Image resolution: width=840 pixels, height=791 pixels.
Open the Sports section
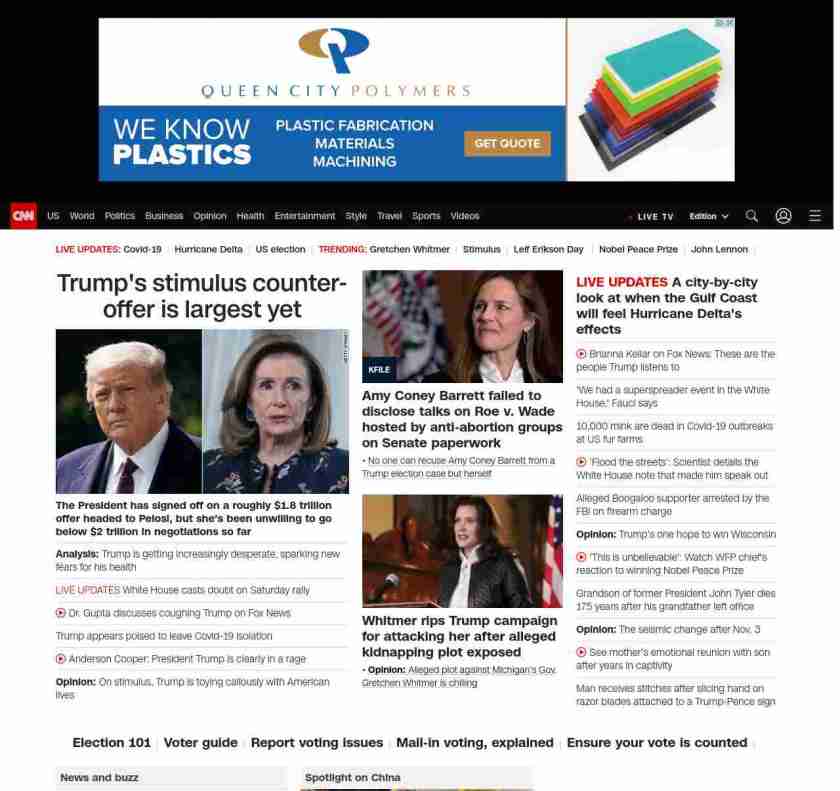click(426, 216)
